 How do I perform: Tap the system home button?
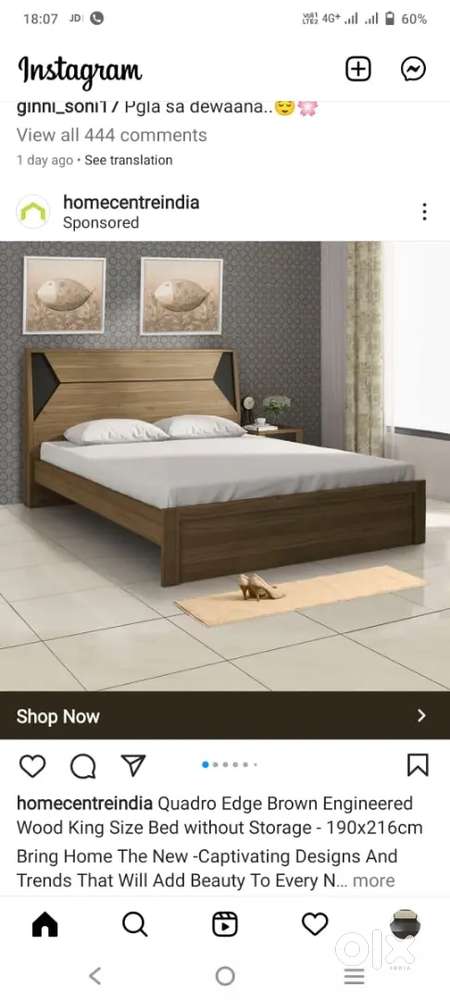pyautogui.click(x=225, y=975)
